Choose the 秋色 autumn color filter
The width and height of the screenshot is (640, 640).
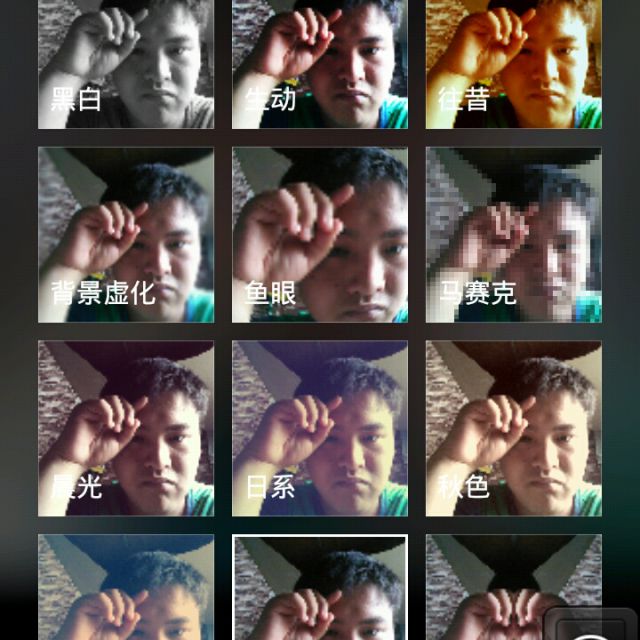(513, 428)
